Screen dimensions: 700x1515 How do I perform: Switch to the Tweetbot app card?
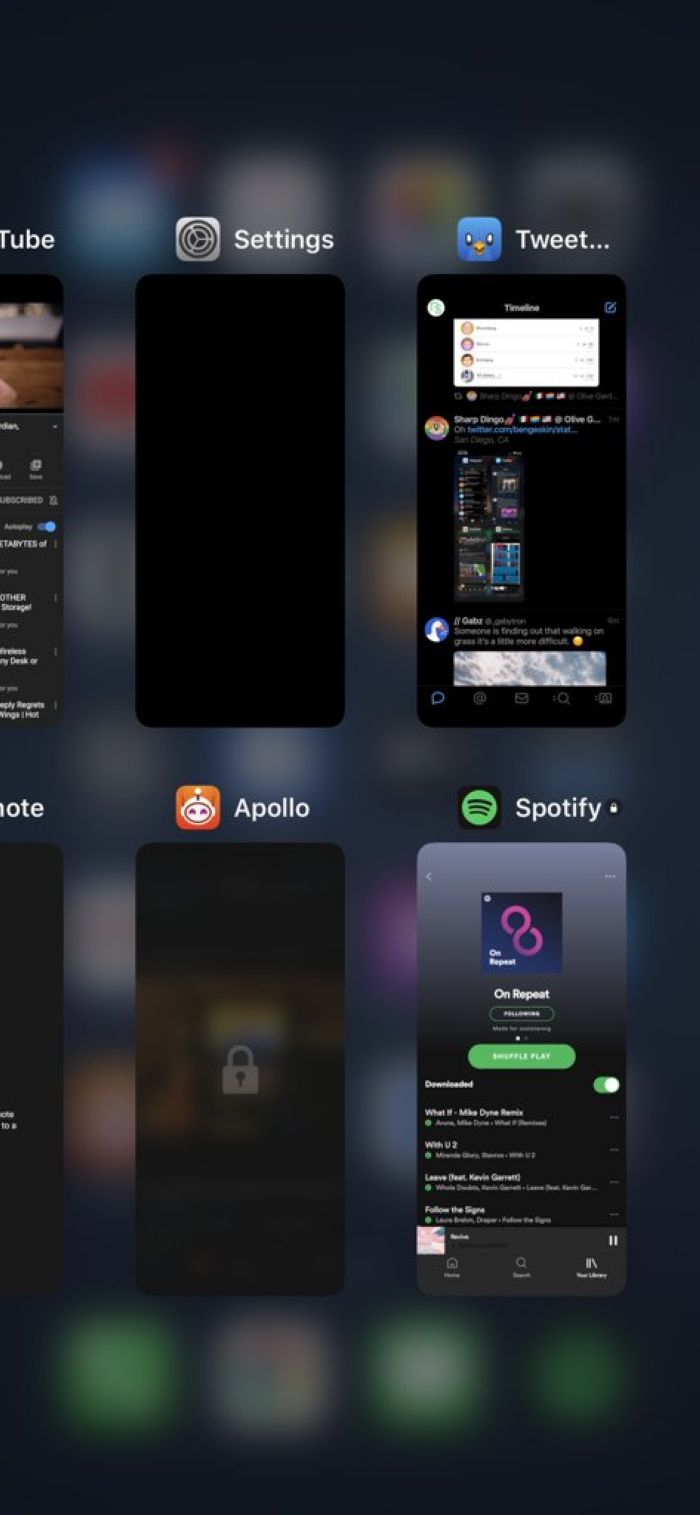[521, 500]
